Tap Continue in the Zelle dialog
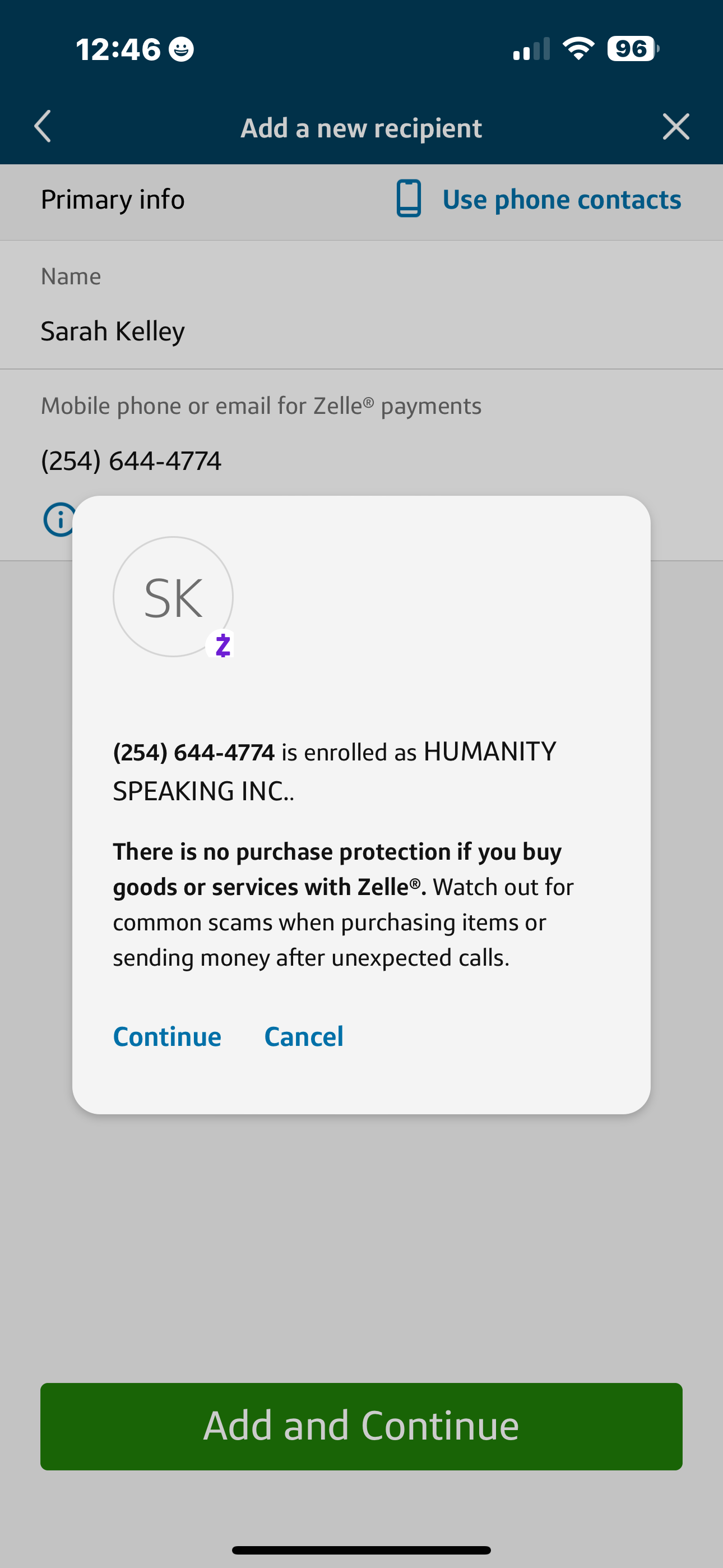Viewport: 723px width, 1568px height. pos(168,1036)
